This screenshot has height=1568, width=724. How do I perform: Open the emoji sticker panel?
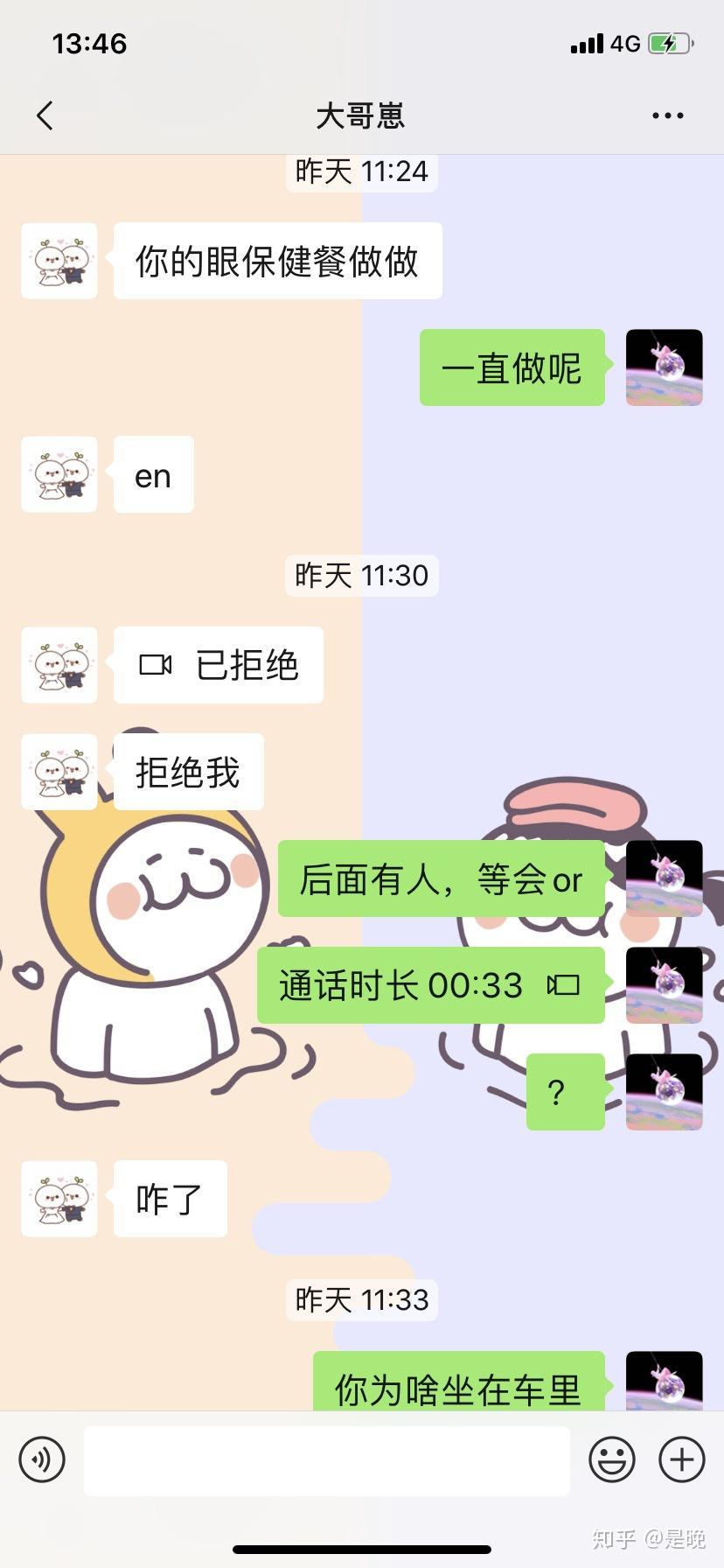[x=611, y=1459]
